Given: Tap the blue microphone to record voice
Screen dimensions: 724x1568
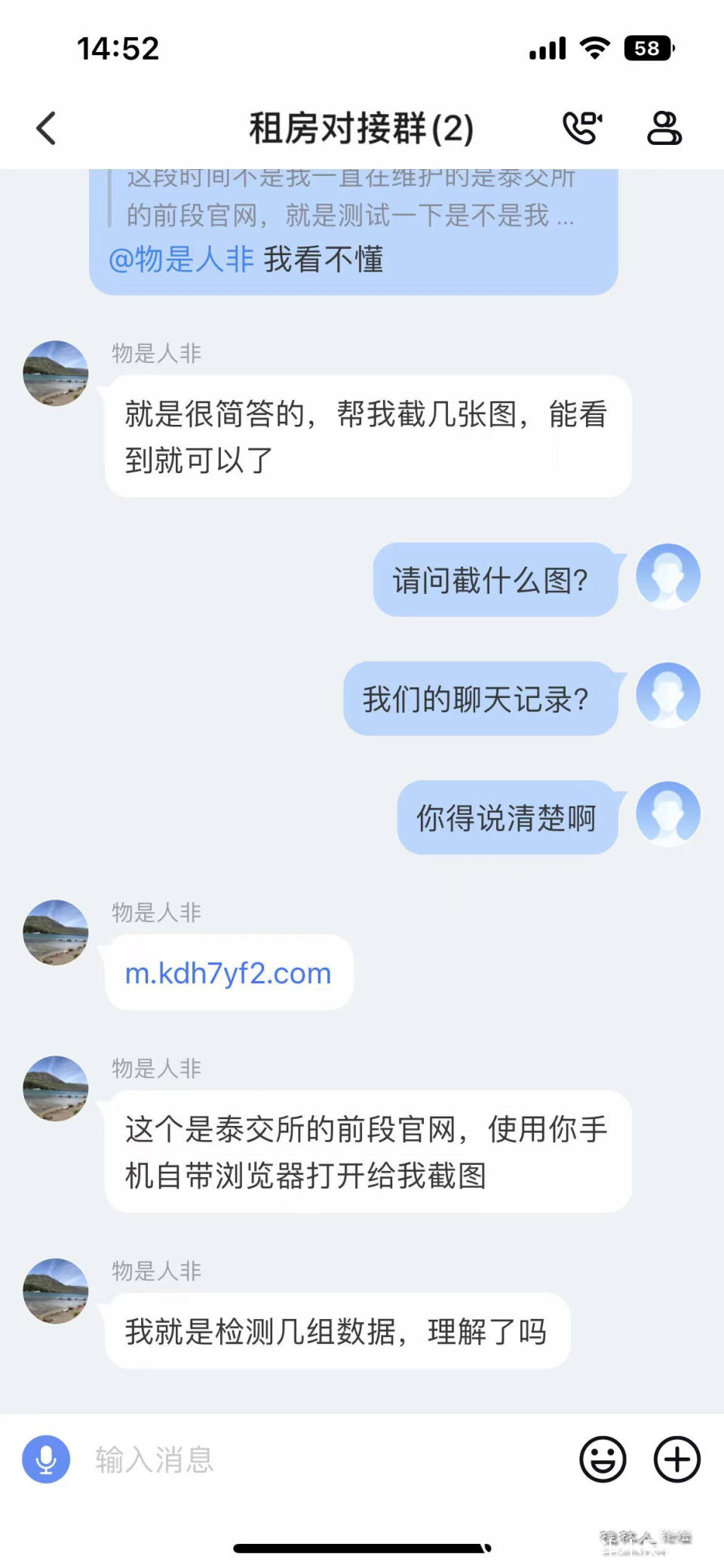Looking at the screenshot, I should pos(45,1459).
